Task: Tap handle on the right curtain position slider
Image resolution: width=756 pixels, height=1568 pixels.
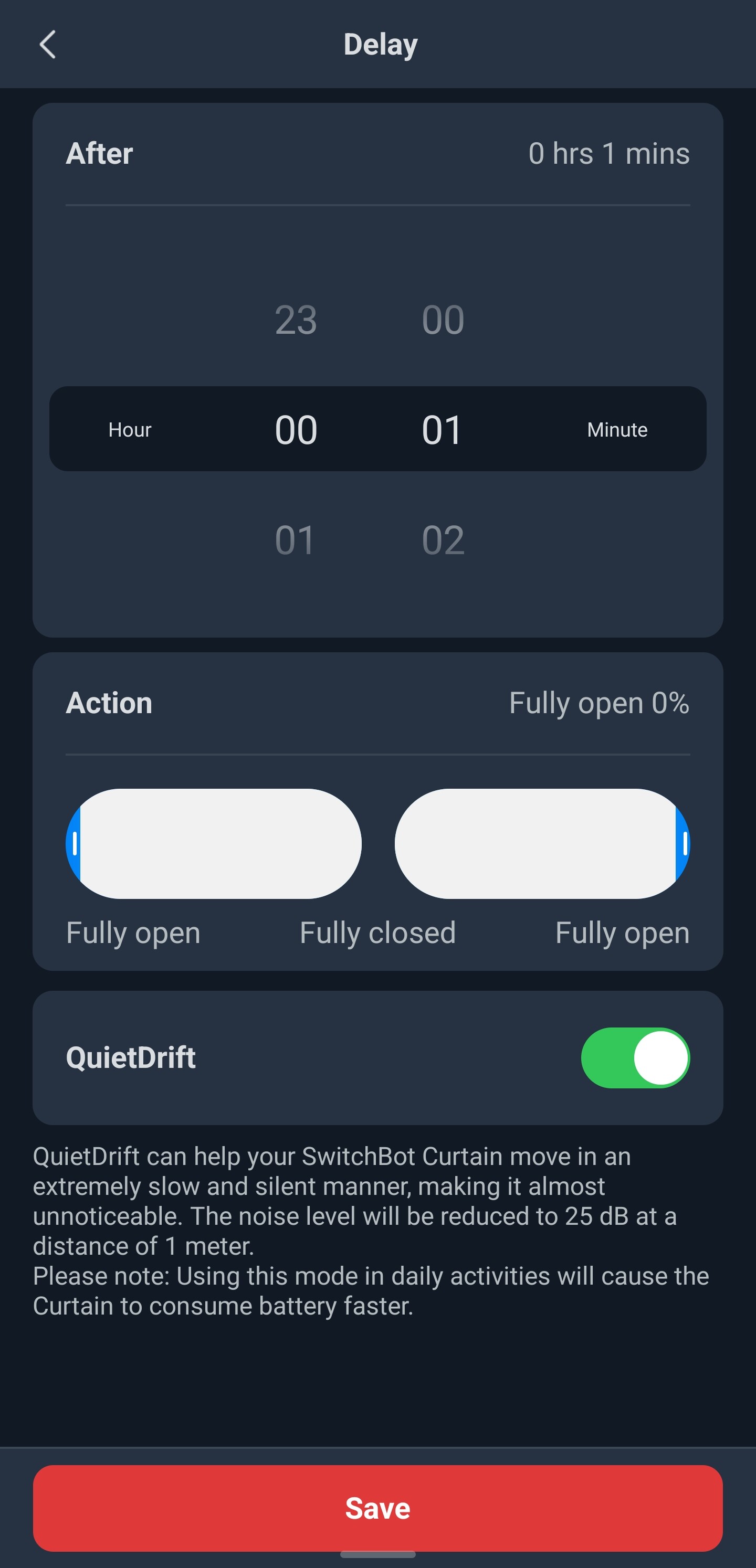Action: tap(684, 844)
